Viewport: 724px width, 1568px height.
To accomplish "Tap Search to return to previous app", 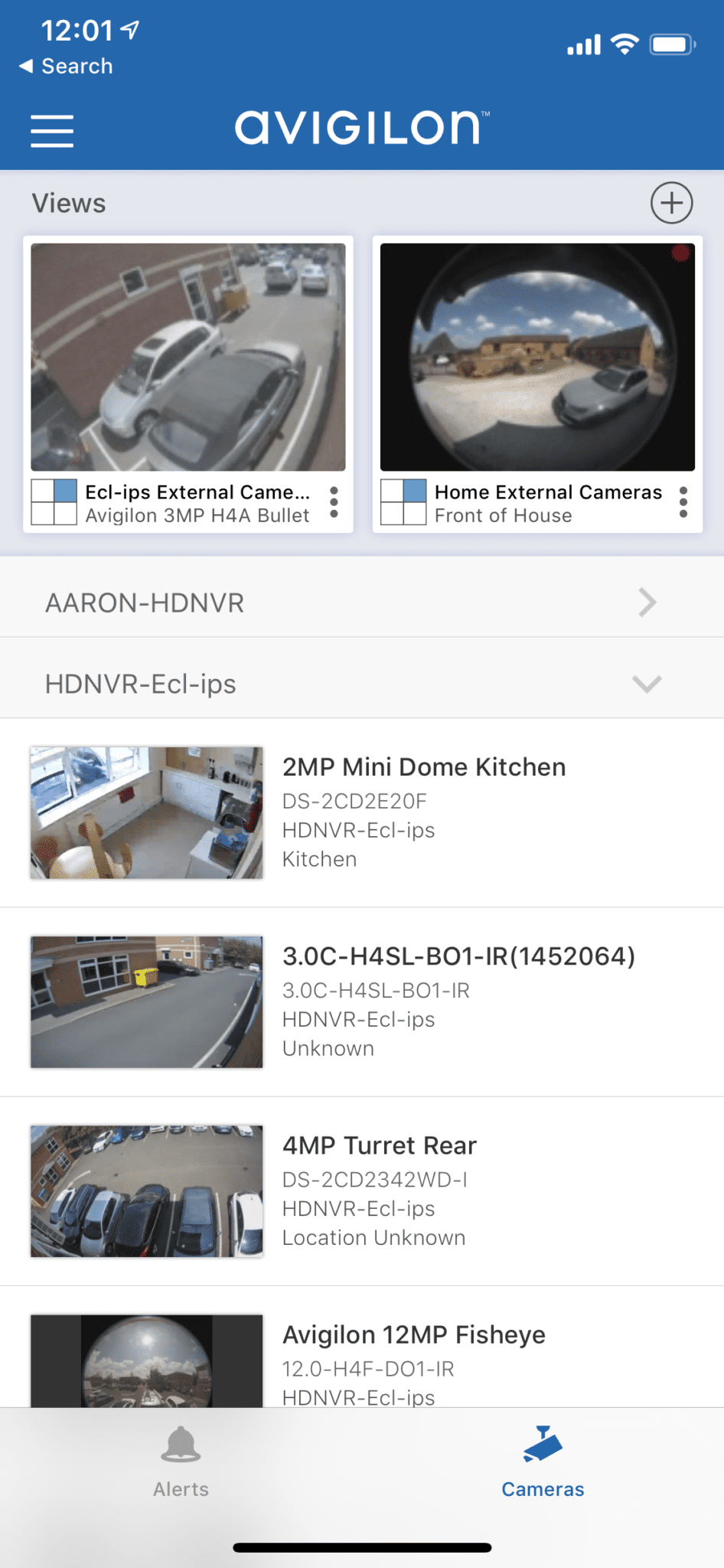I will pyautogui.click(x=65, y=66).
